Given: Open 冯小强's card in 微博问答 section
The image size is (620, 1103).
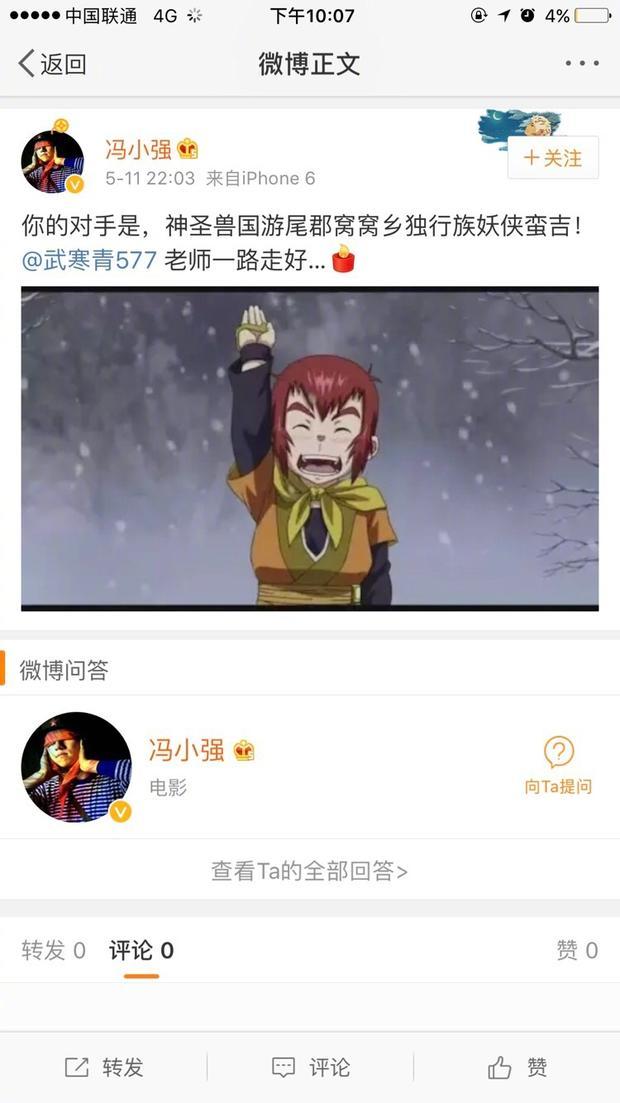Looking at the screenshot, I should click(x=187, y=751).
